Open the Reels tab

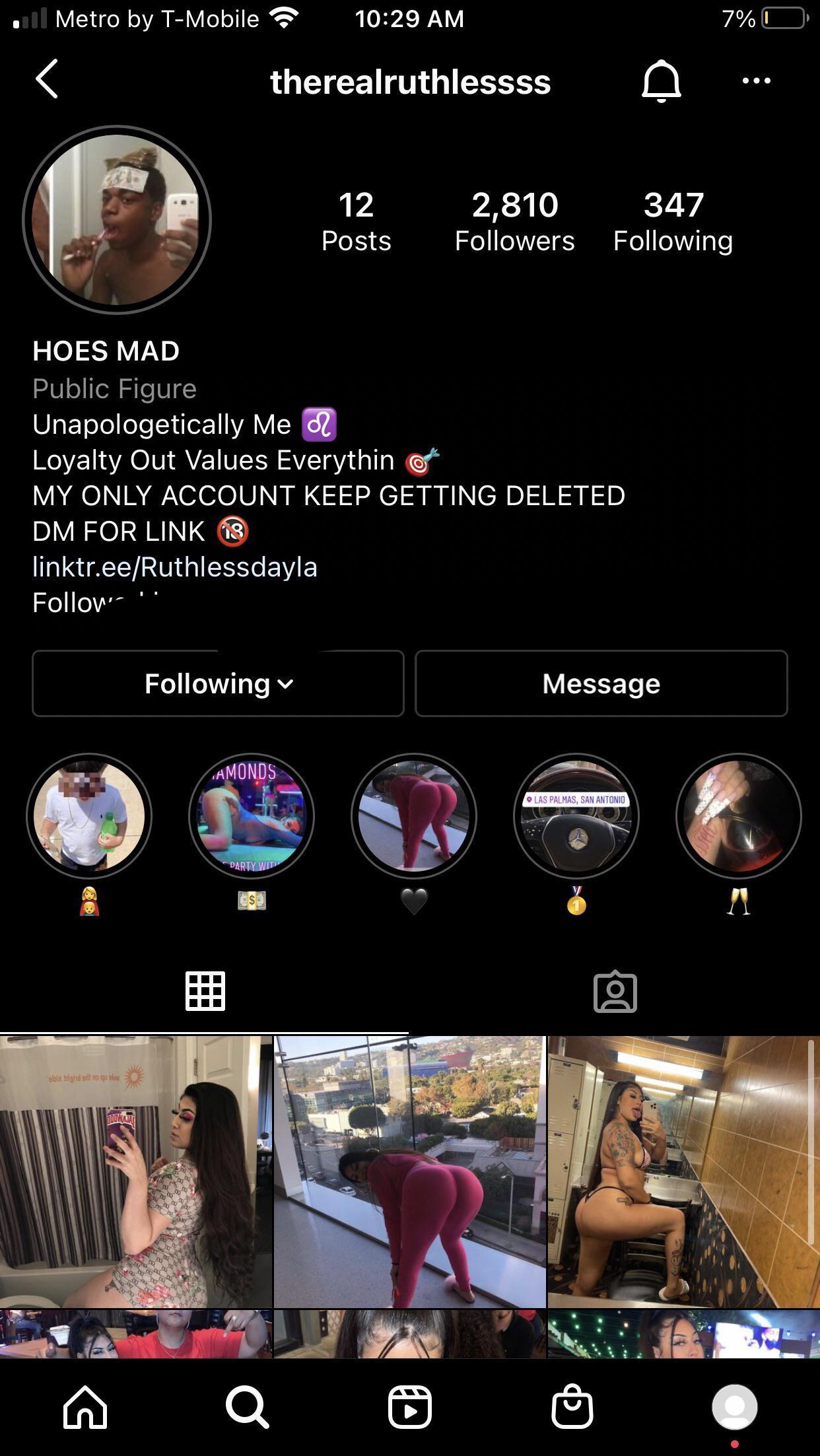[410, 1407]
